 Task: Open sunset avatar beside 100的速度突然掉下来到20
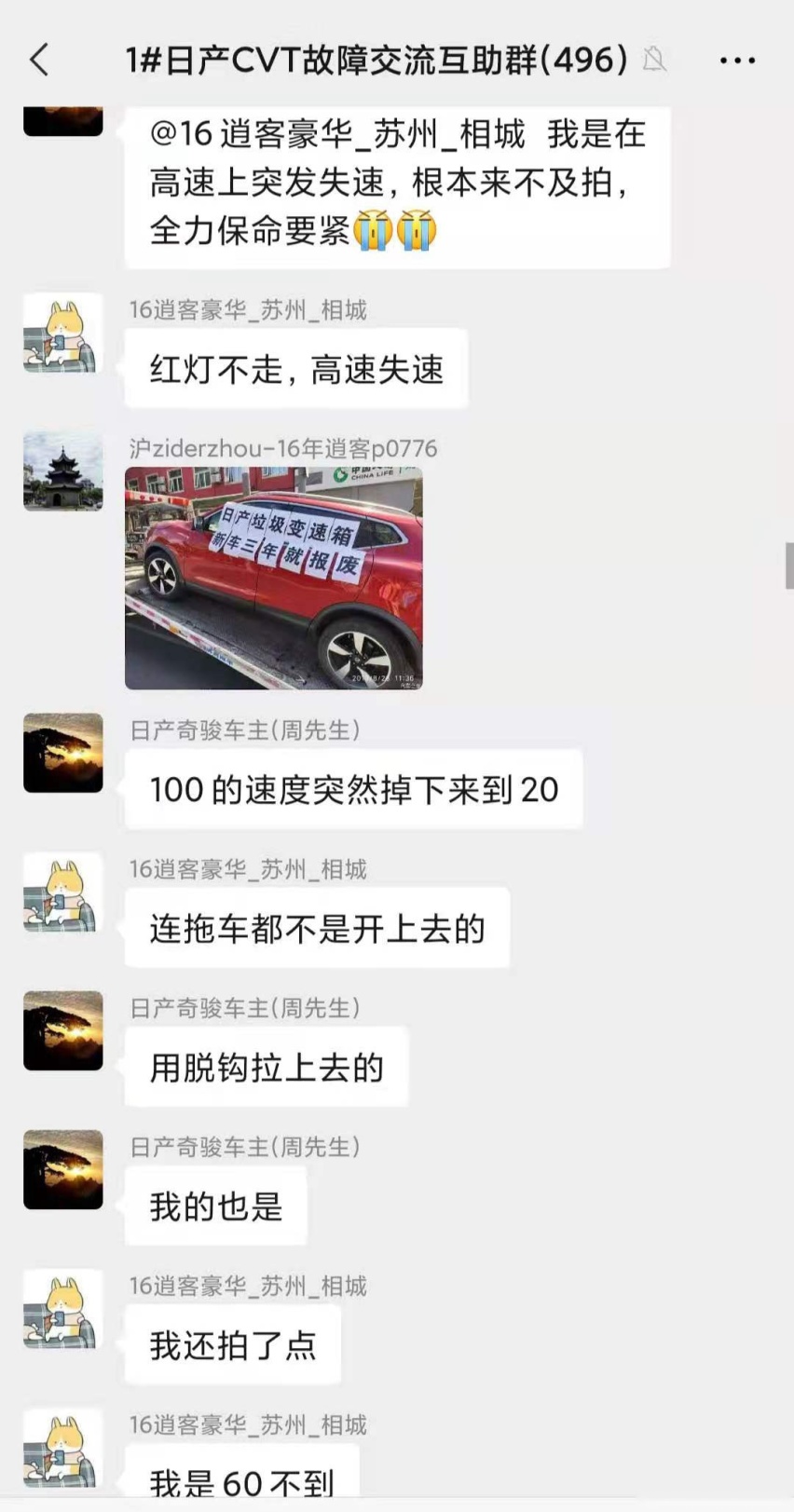tap(62, 753)
